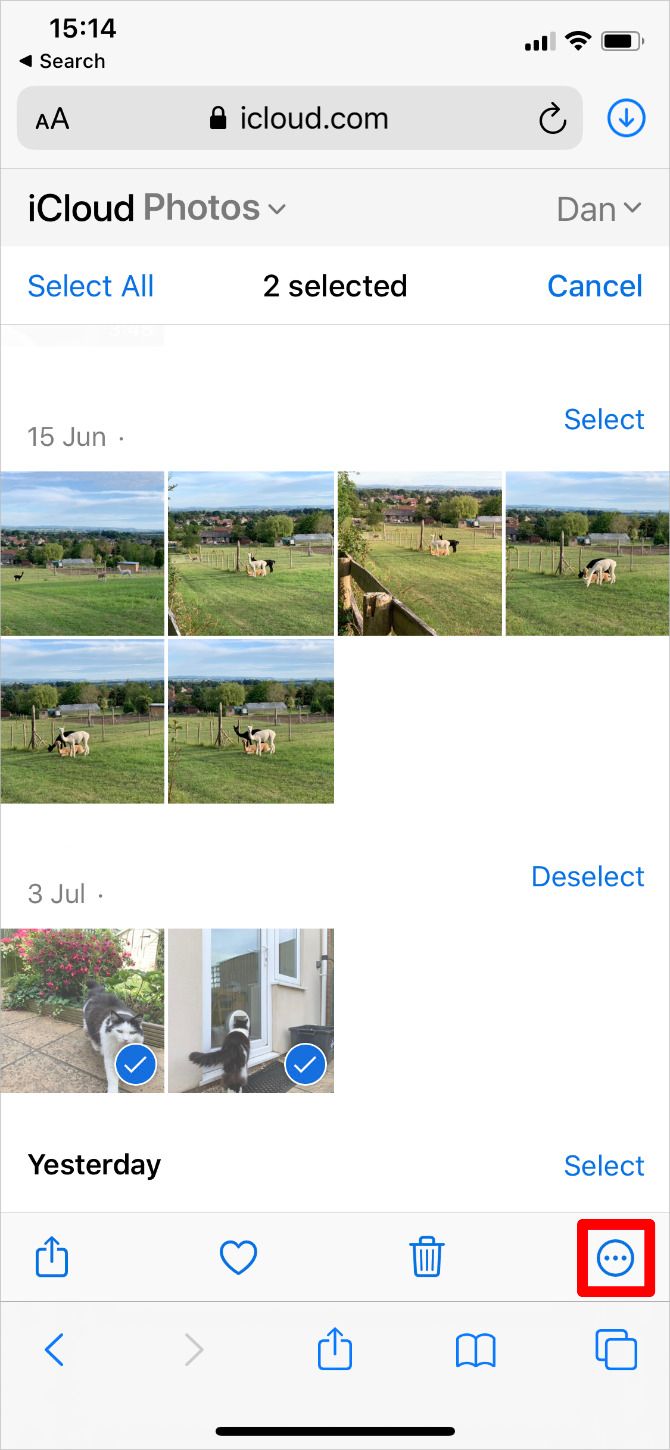Show all open Safari tabs
Screen dimensions: 670x1450
click(x=616, y=1350)
